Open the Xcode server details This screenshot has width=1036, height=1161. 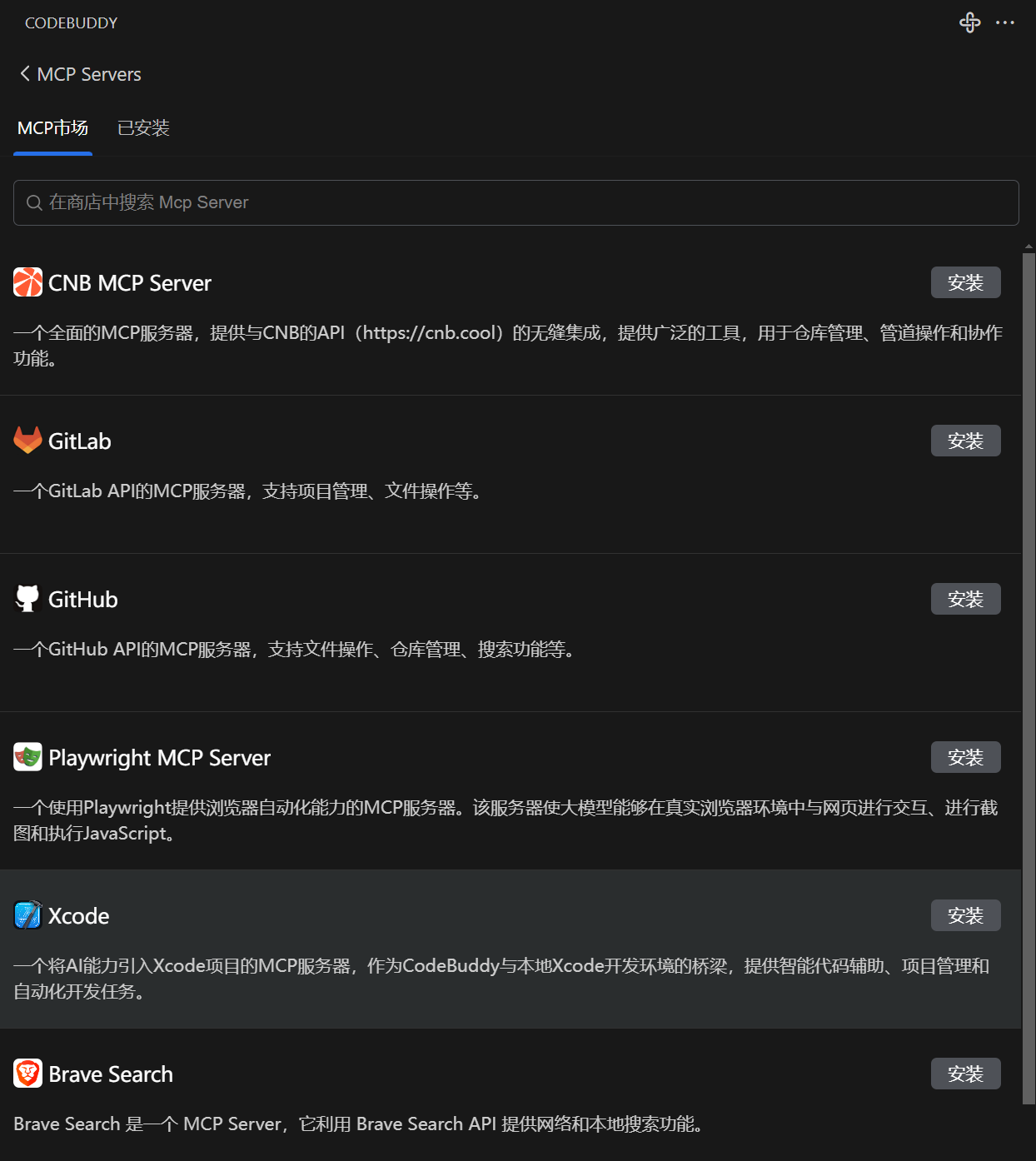(79, 916)
